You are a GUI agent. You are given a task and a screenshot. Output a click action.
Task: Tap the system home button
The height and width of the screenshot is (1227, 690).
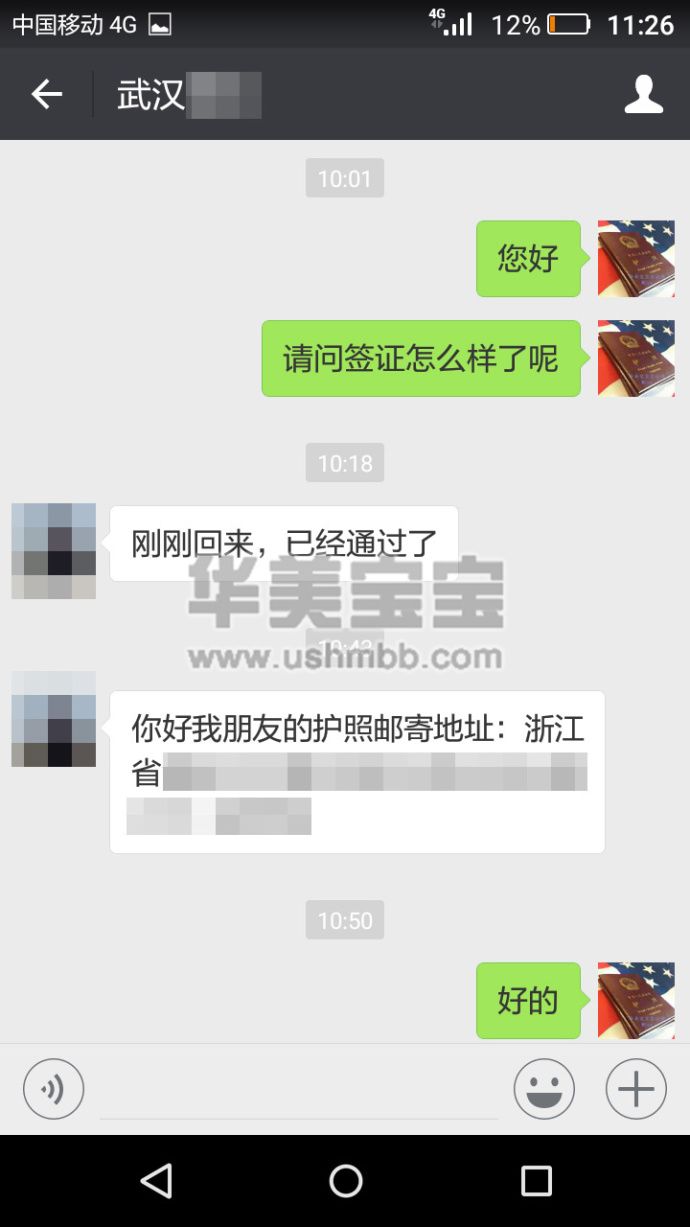345,1181
